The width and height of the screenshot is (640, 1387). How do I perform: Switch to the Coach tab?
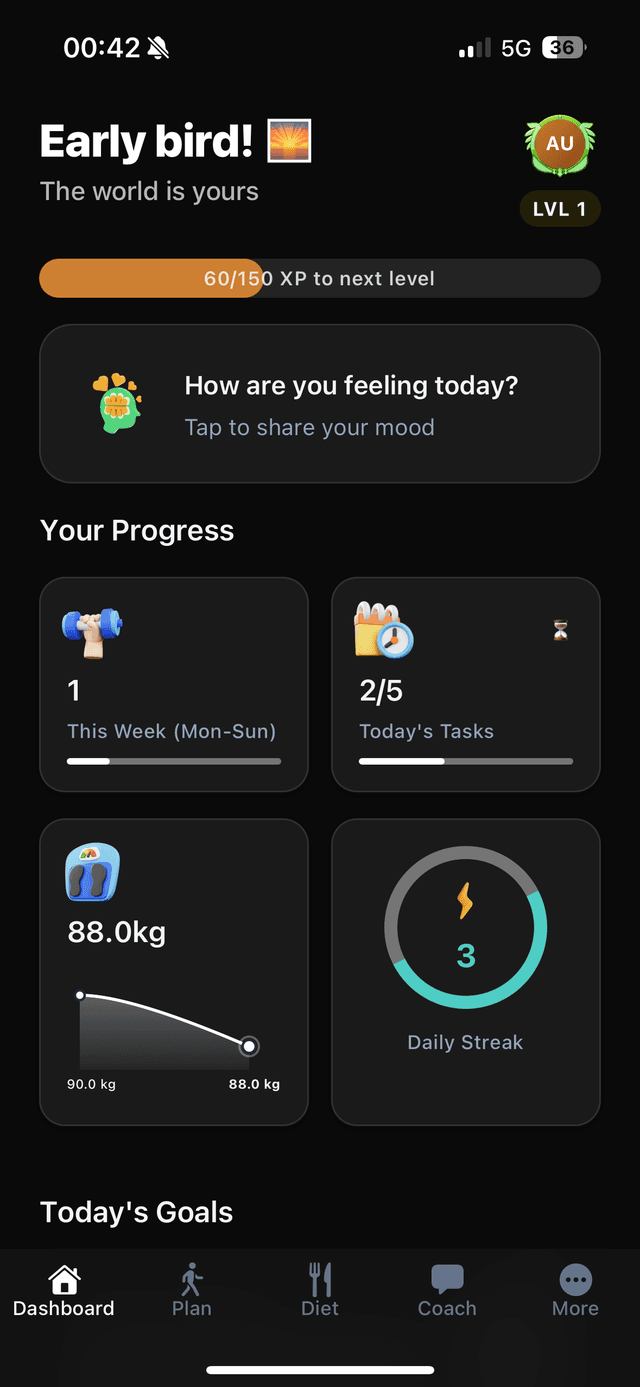pyautogui.click(x=447, y=1290)
